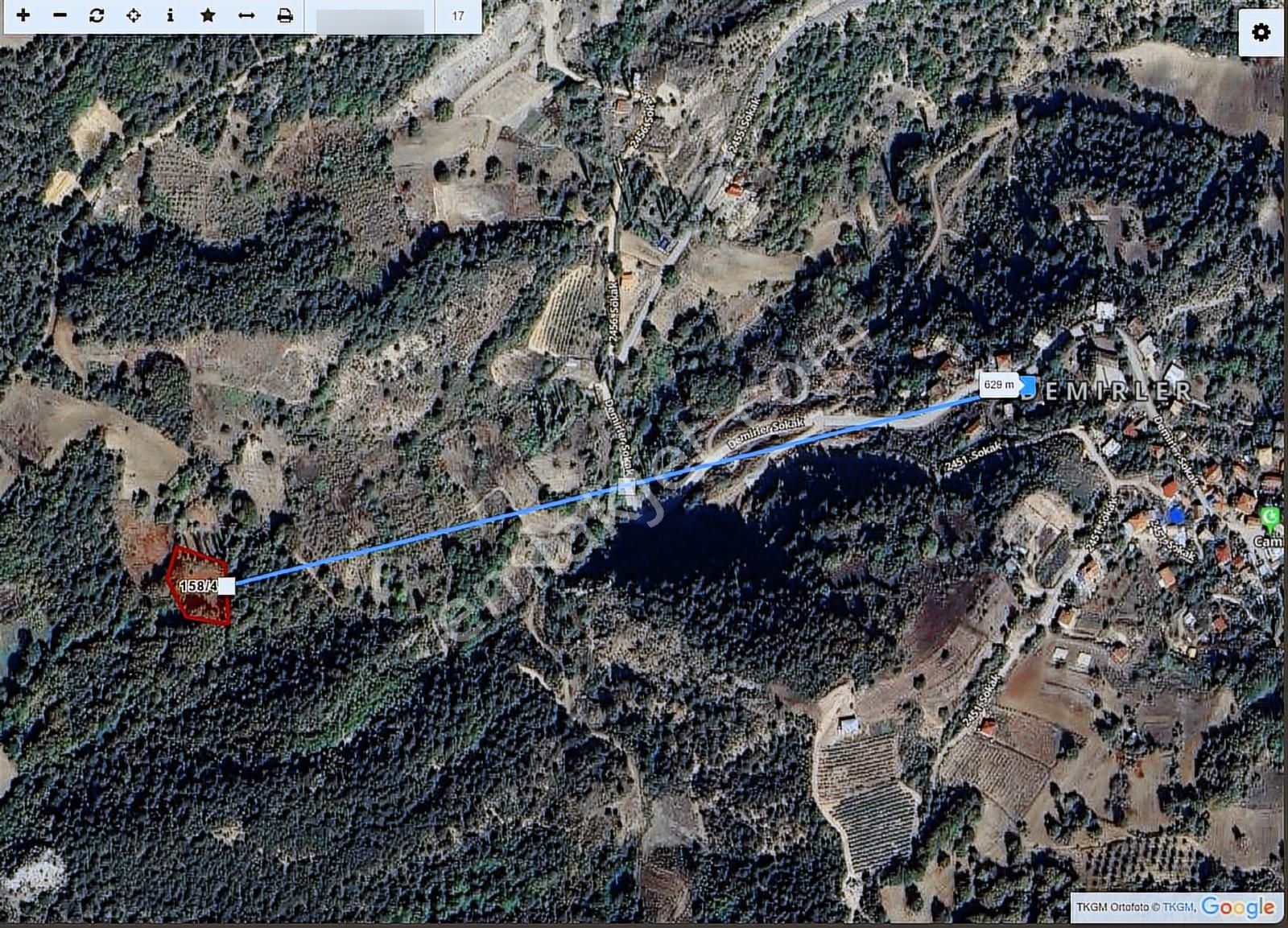The height and width of the screenshot is (928, 1288).
Task: Open the settings gear
Action: 1261,32
